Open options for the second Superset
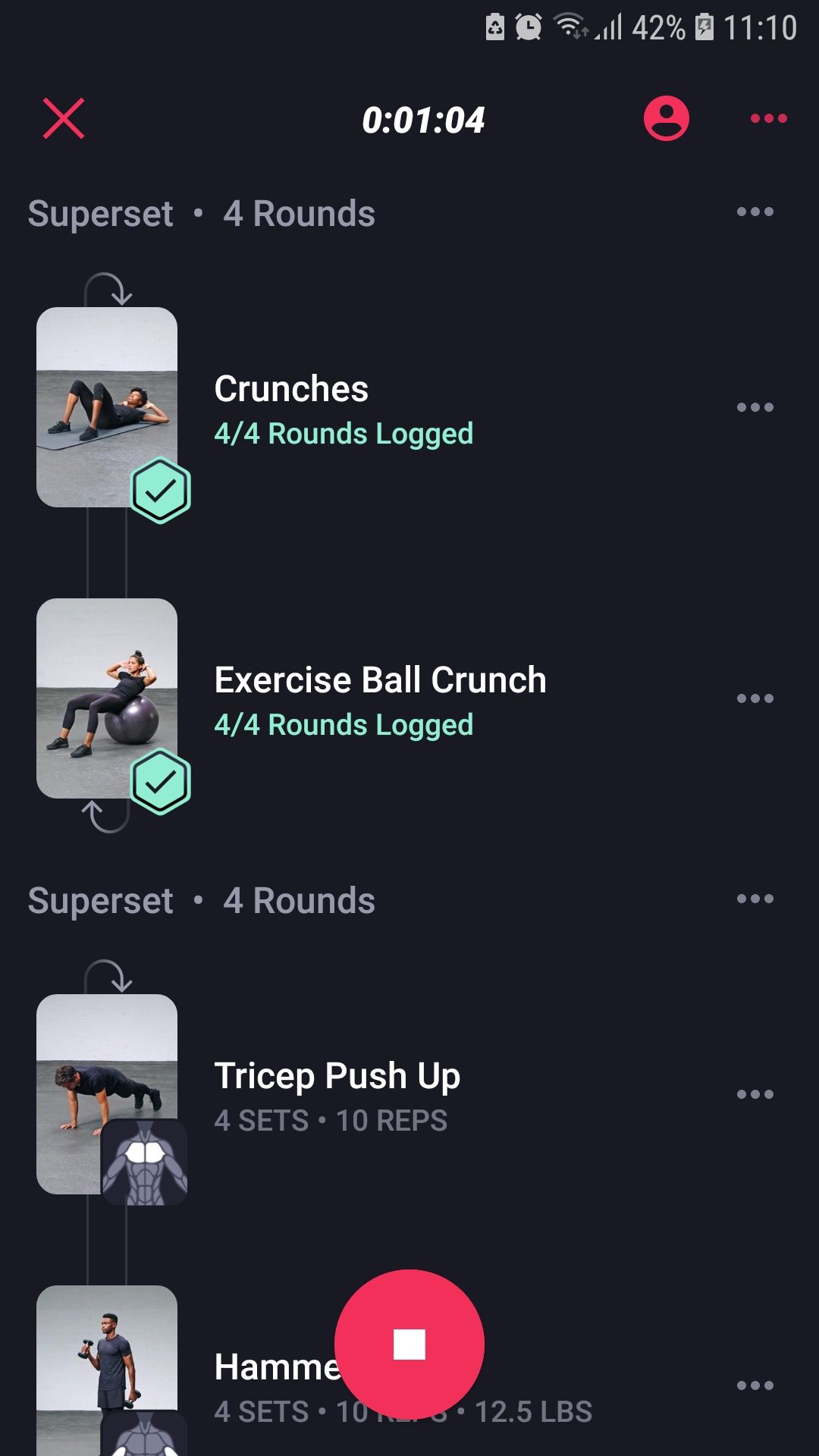Screen dimensions: 819x1456 pos(755,899)
